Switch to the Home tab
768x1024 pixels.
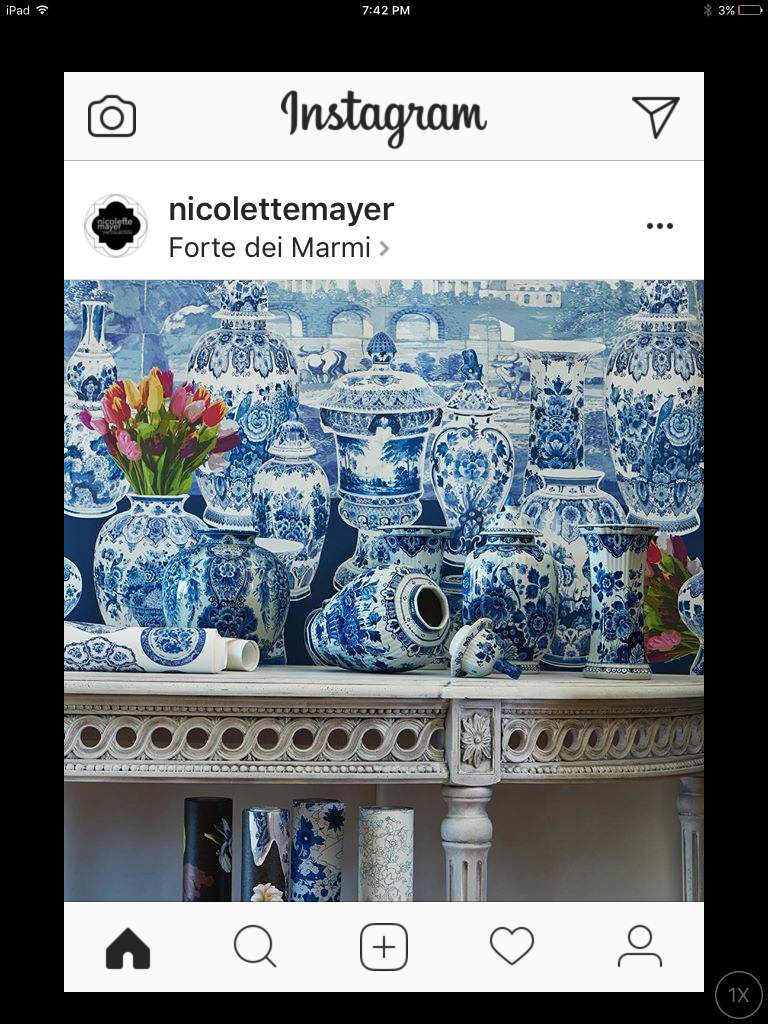pos(128,947)
